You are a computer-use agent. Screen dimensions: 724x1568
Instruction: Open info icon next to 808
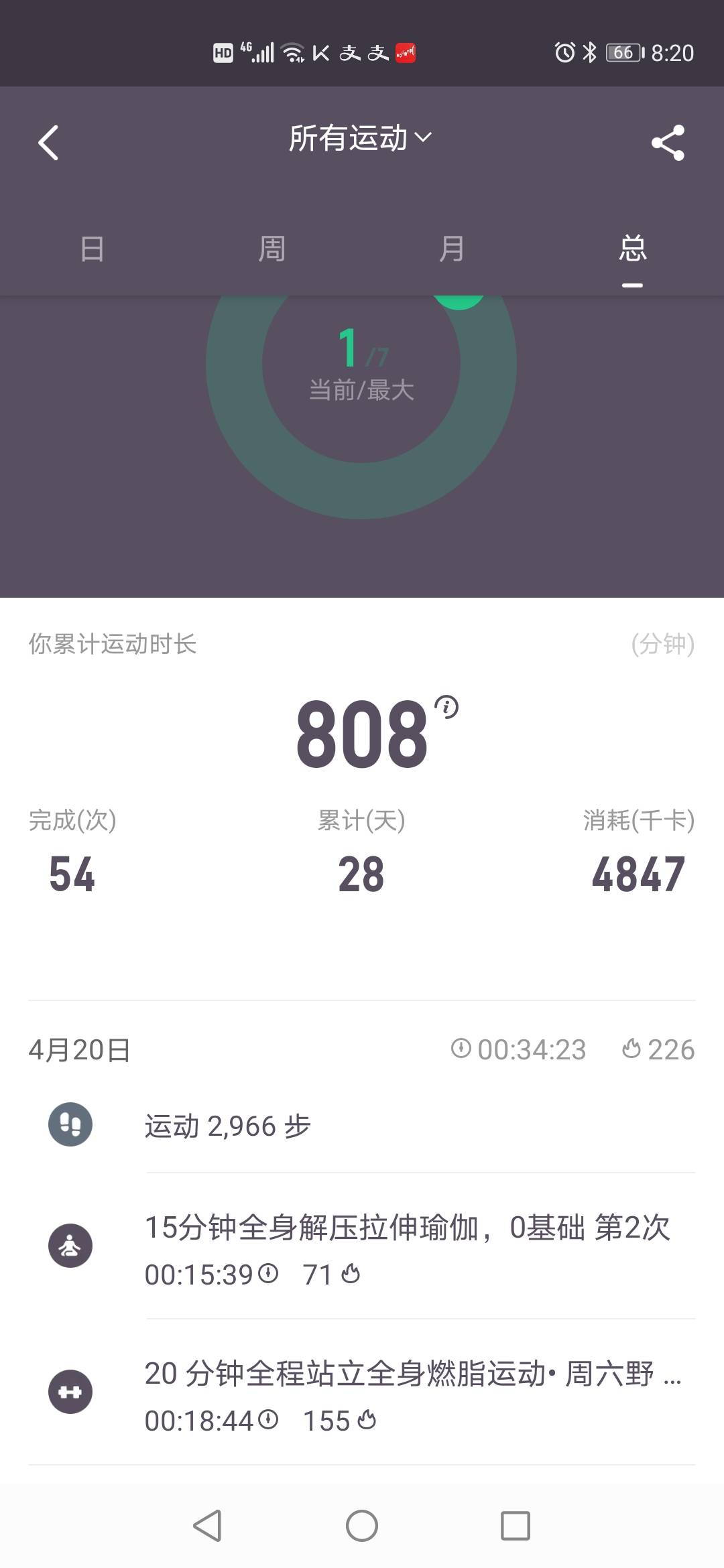[446, 707]
